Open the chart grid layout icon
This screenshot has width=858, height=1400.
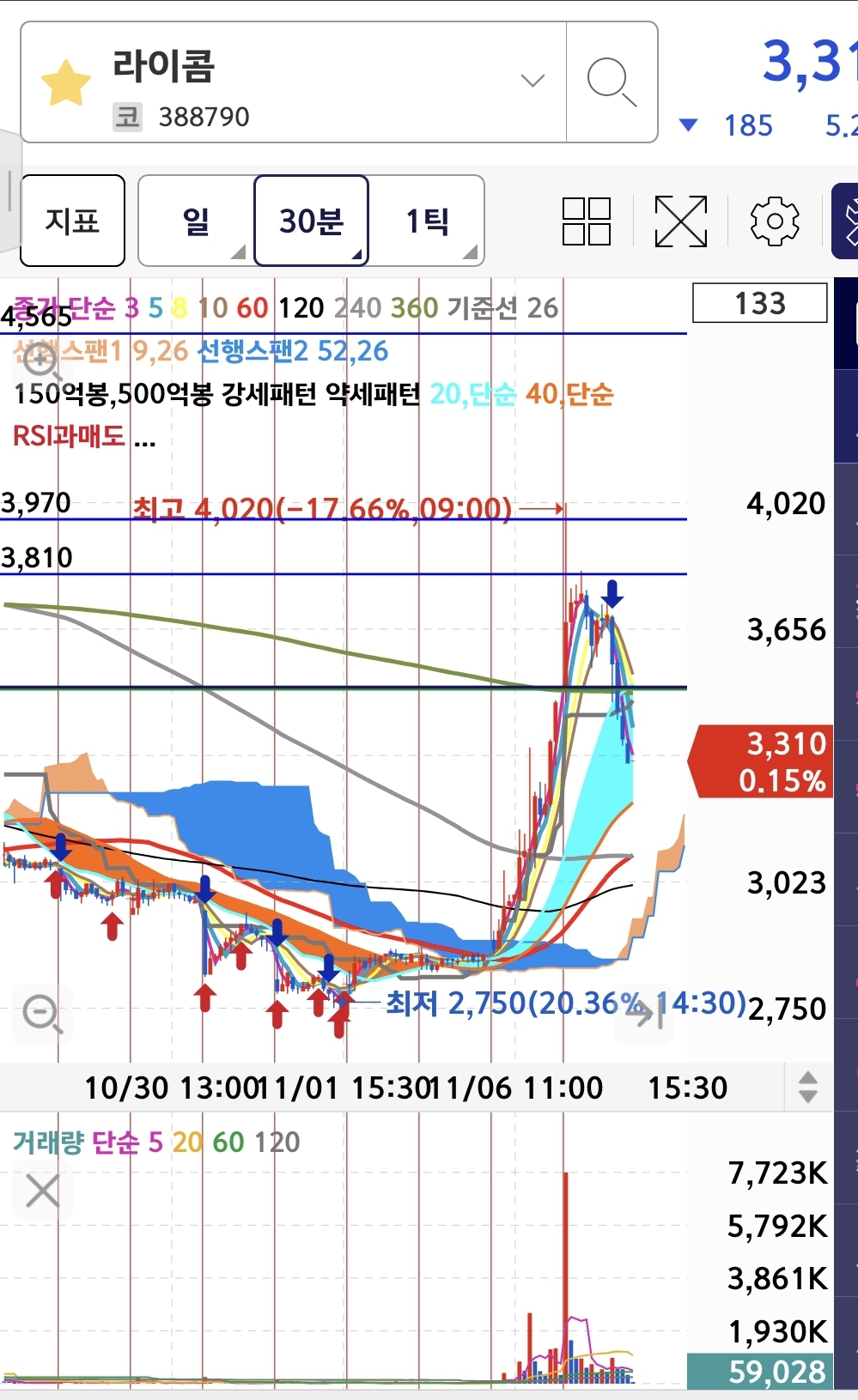tap(586, 221)
